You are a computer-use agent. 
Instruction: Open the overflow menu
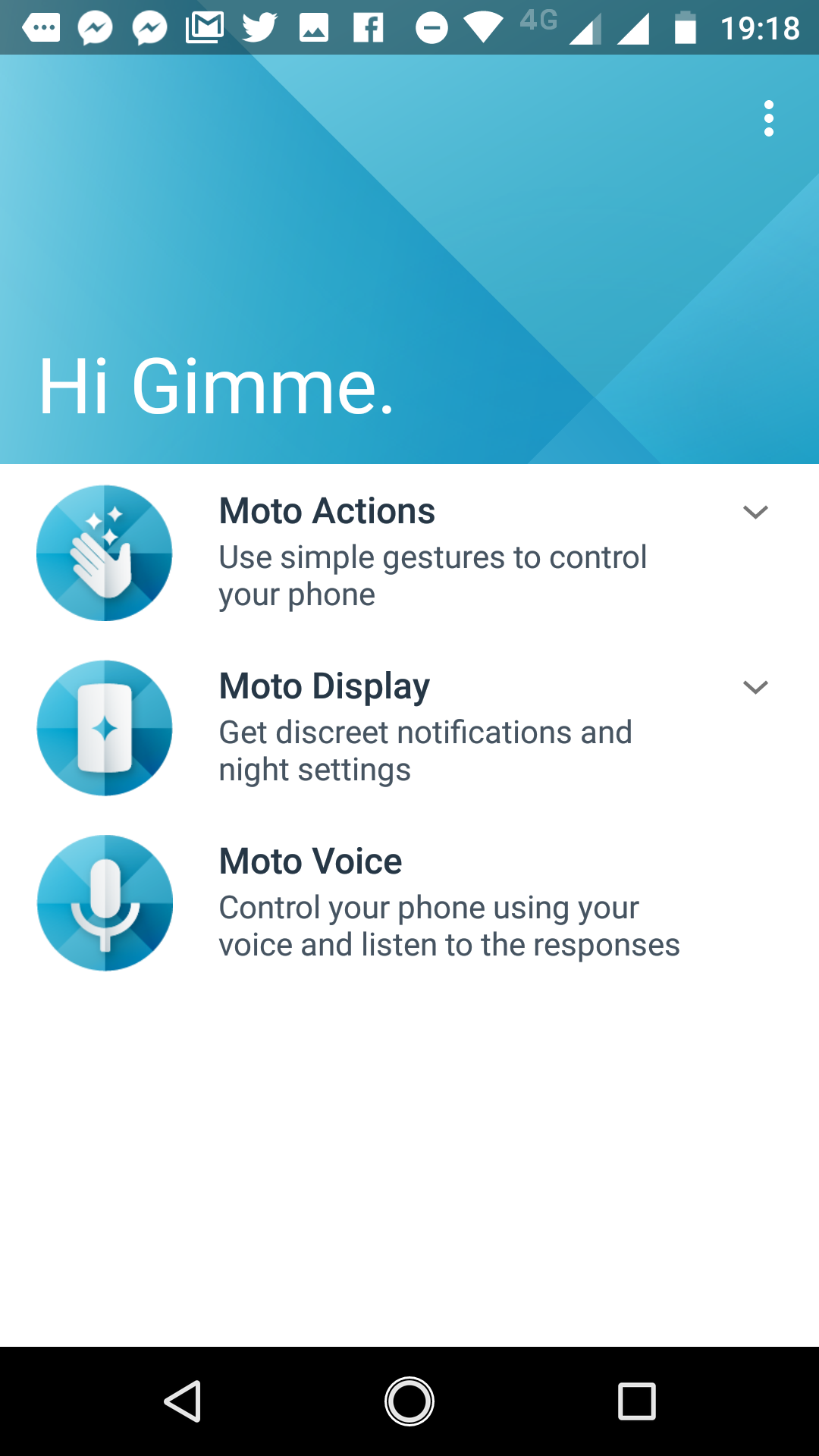pos(768,118)
